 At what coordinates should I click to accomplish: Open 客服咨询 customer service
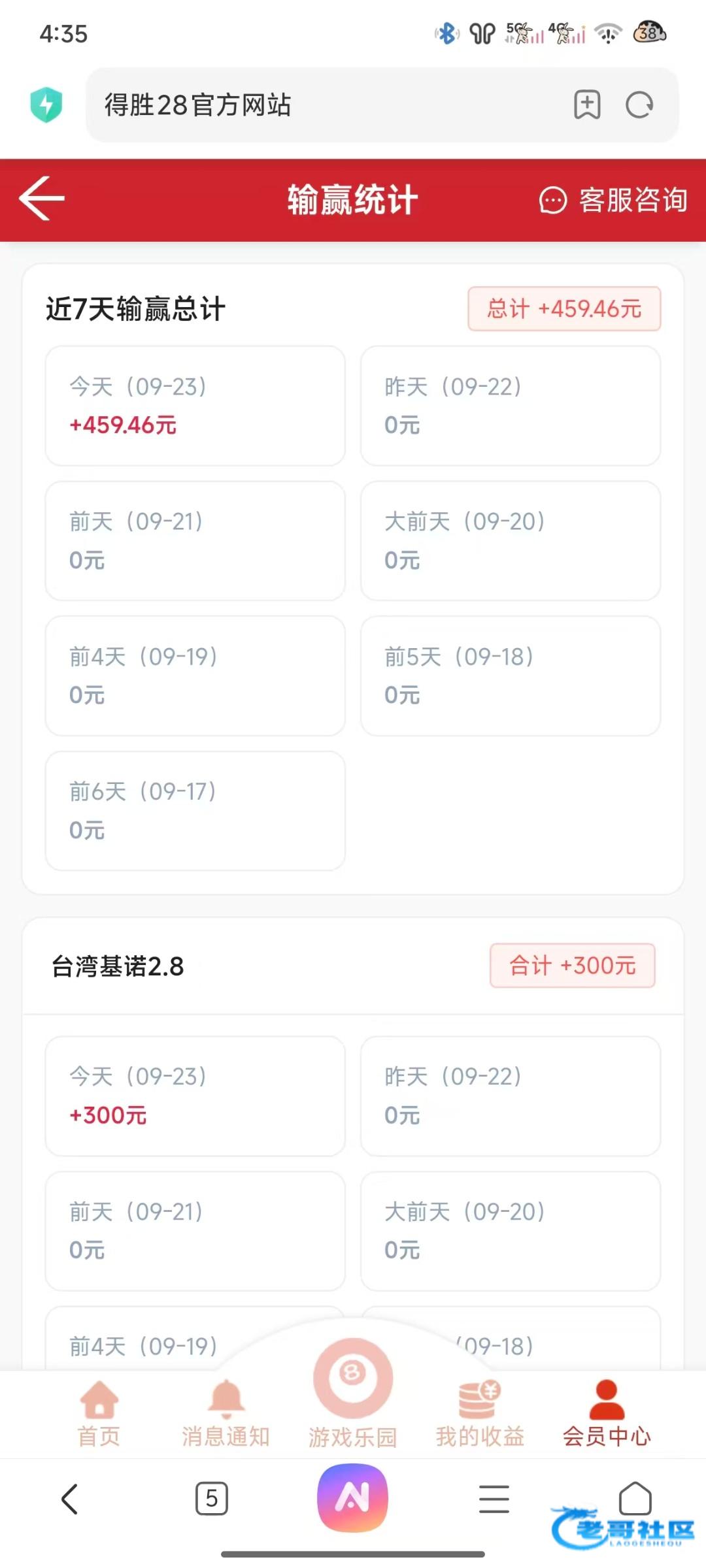tap(613, 200)
